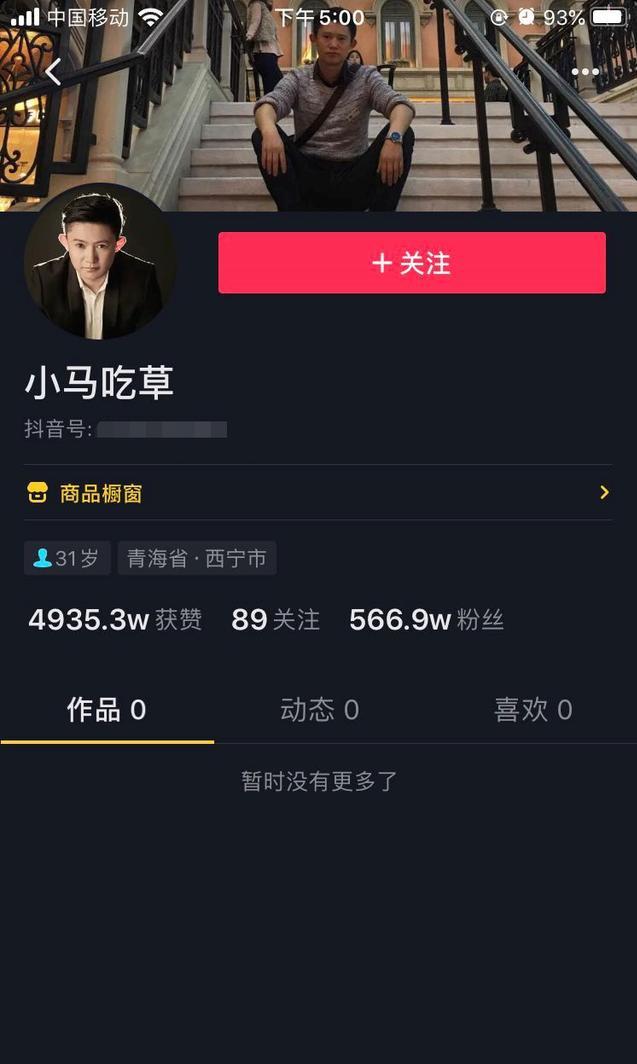Open the three-dot more options menu

[585, 72]
